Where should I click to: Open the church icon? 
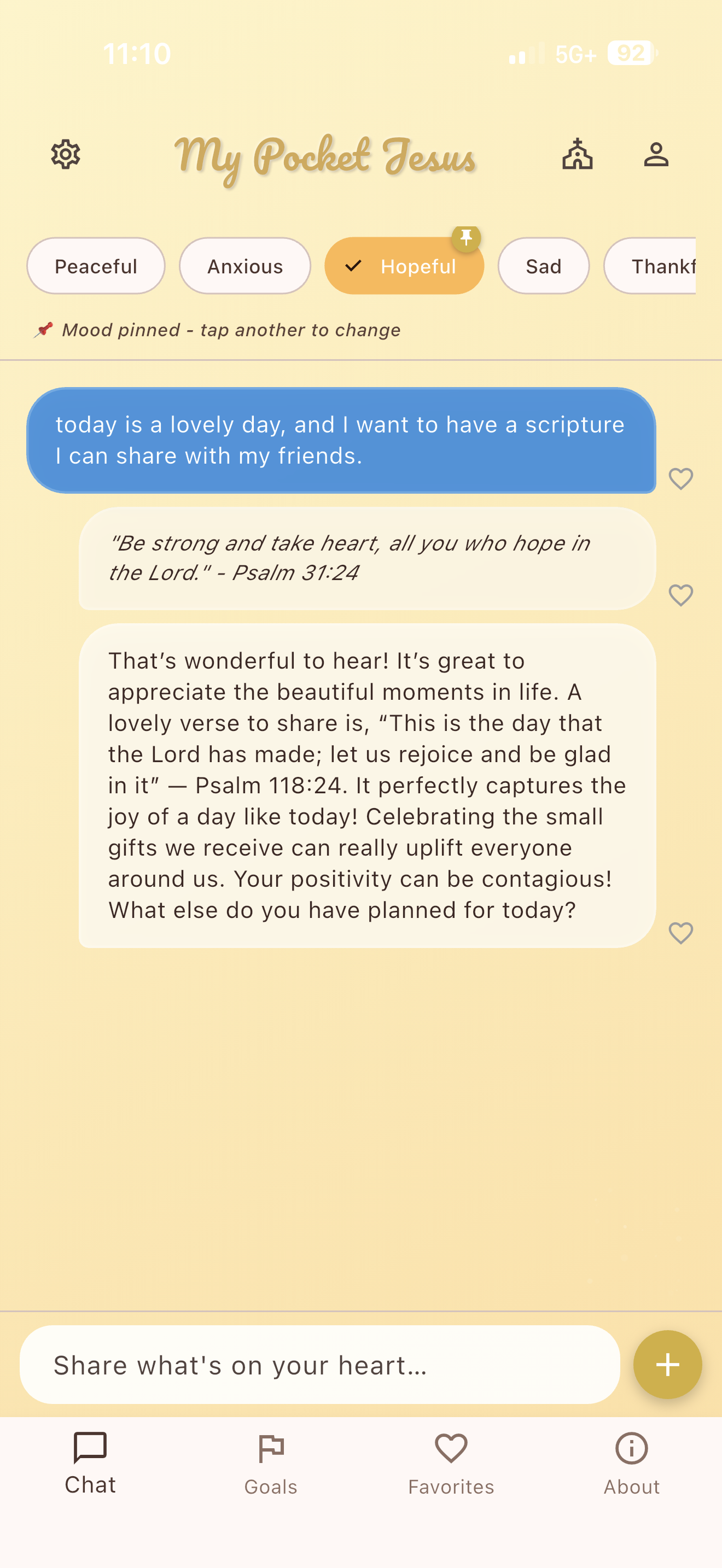577,155
